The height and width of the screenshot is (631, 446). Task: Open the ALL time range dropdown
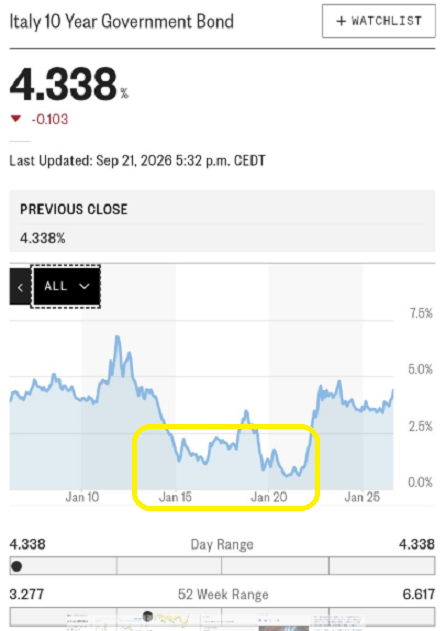66,287
